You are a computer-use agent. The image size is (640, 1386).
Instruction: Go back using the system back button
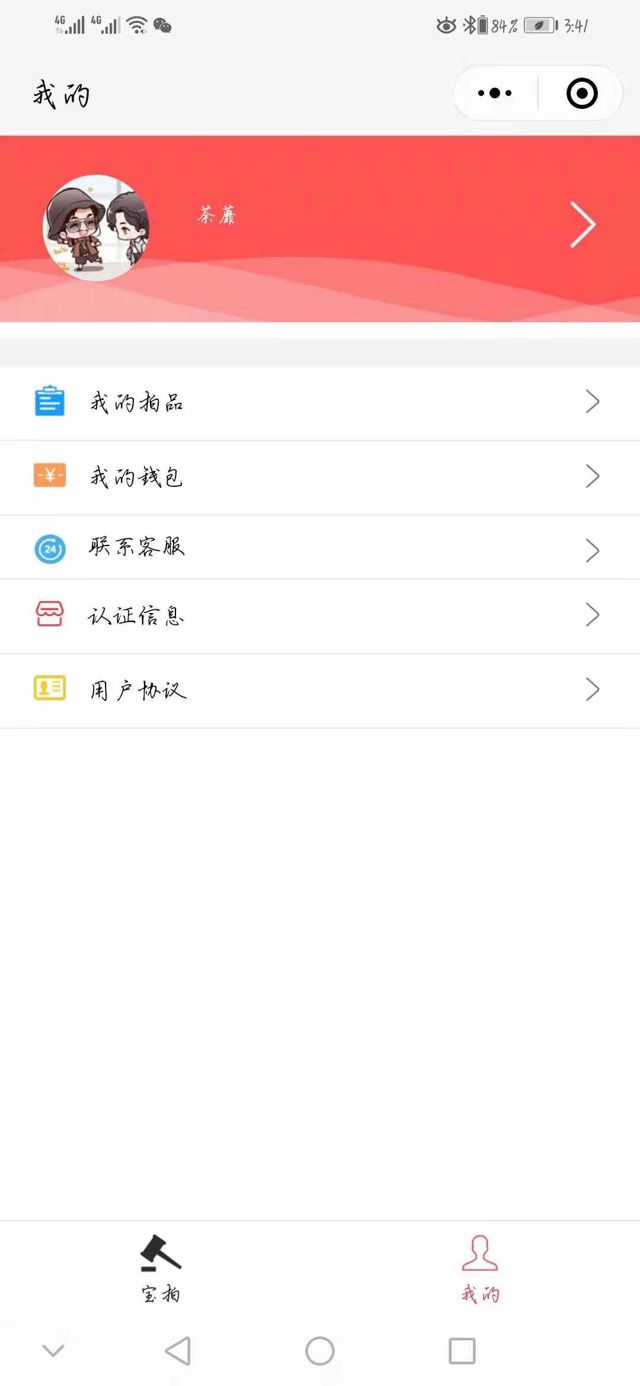tap(178, 1351)
